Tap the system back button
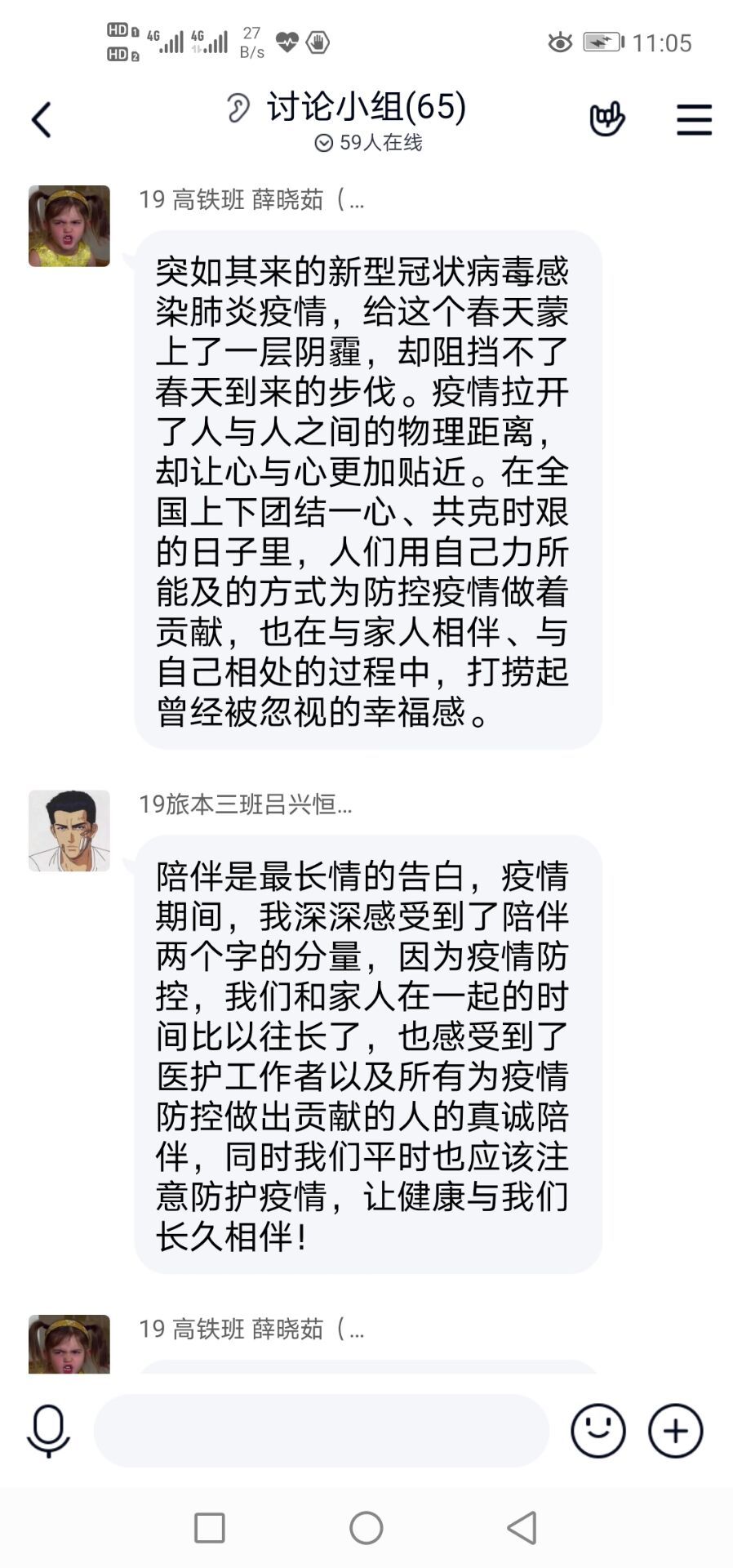 [x=522, y=1527]
